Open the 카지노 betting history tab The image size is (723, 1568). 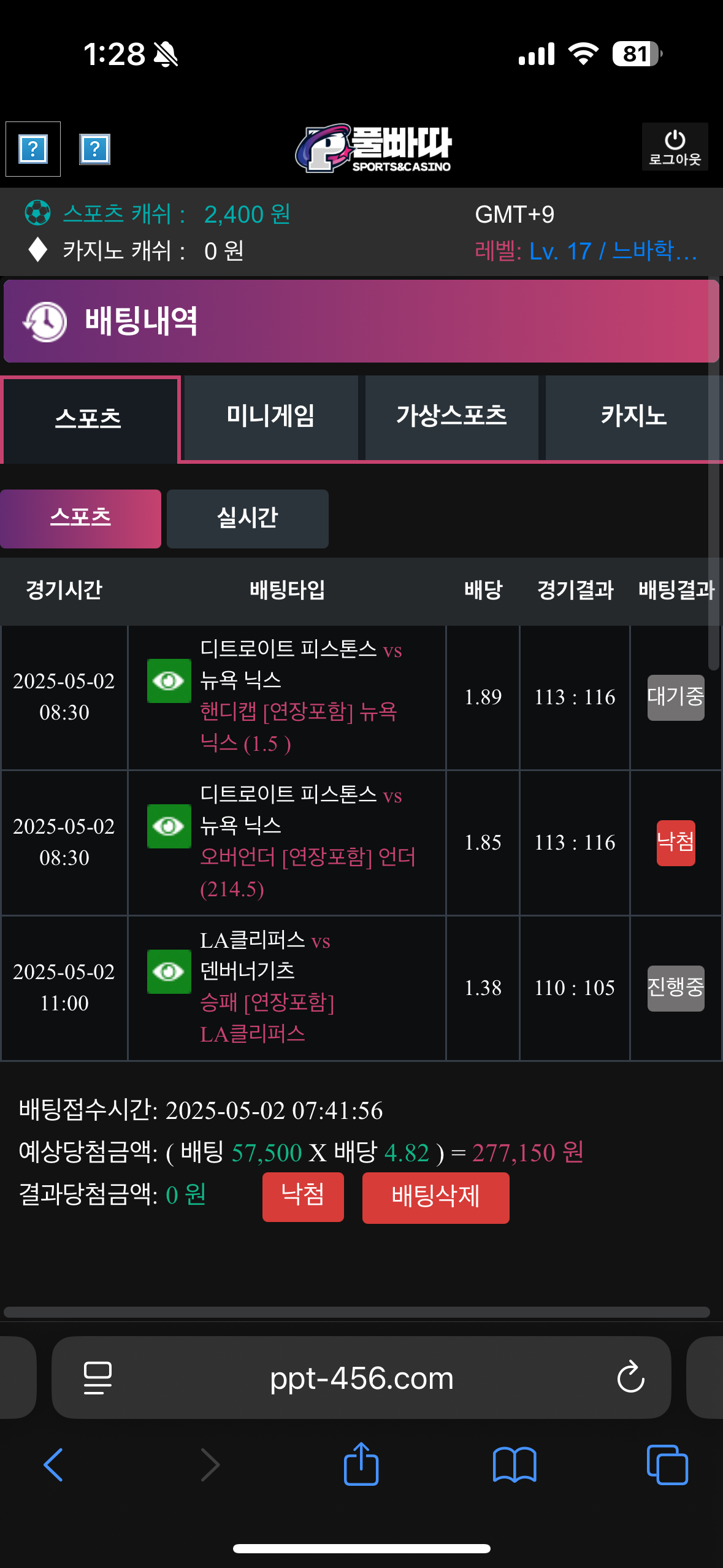click(633, 417)
